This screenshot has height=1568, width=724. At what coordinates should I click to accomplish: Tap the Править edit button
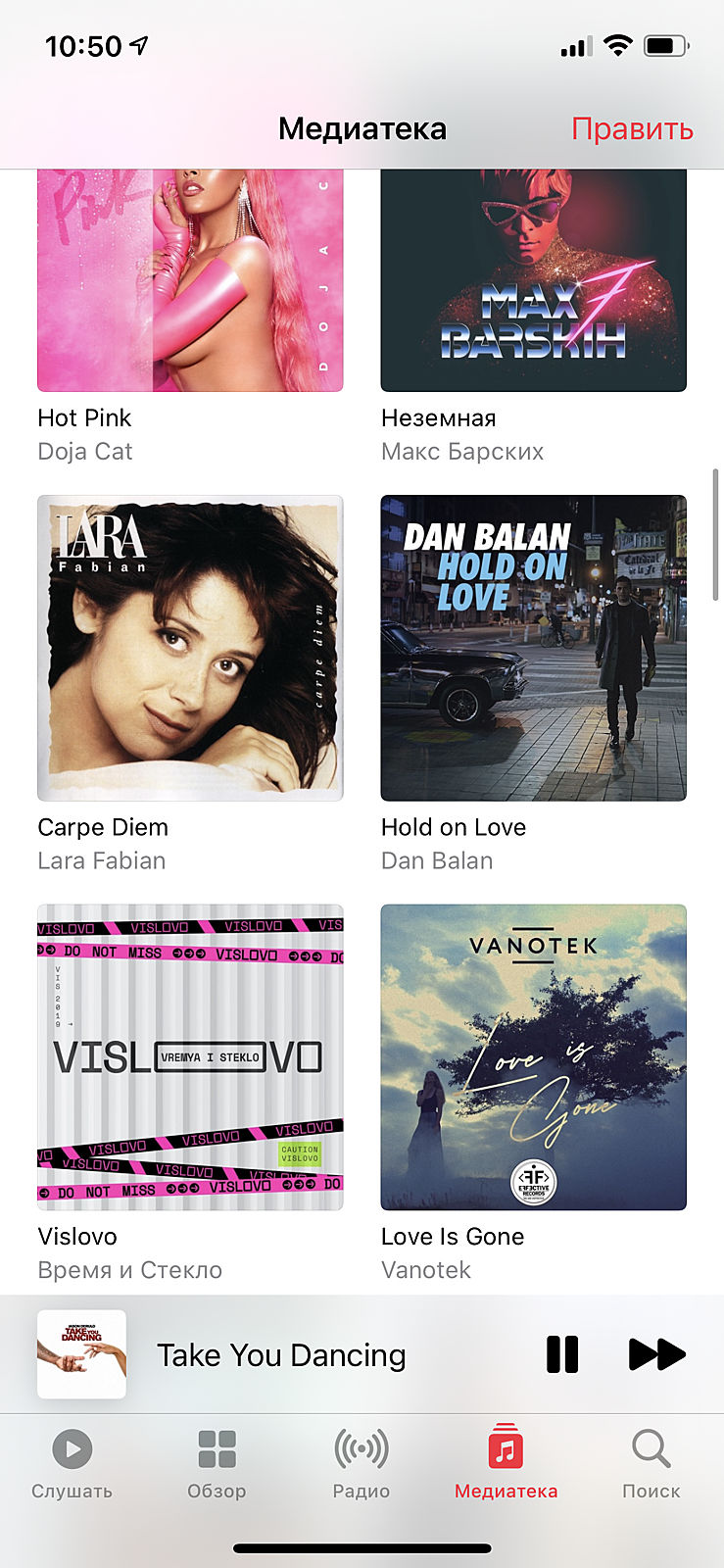pyautogui.click(x=632, y=129)
